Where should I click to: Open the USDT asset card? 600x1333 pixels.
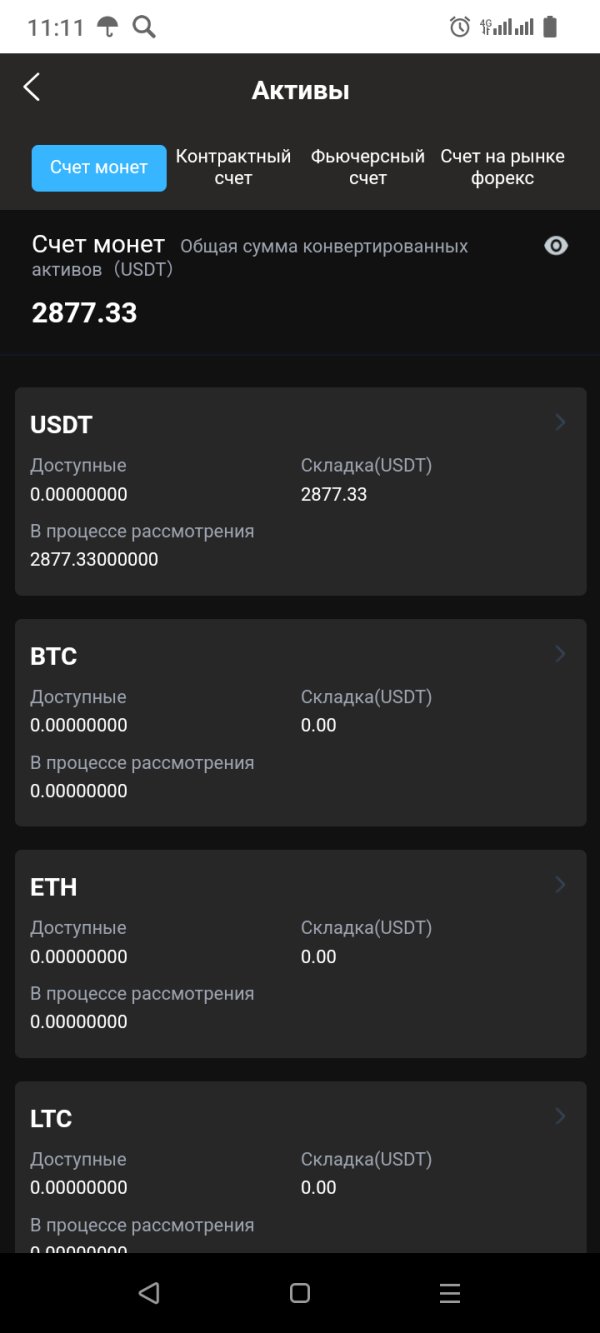(300, 491)
